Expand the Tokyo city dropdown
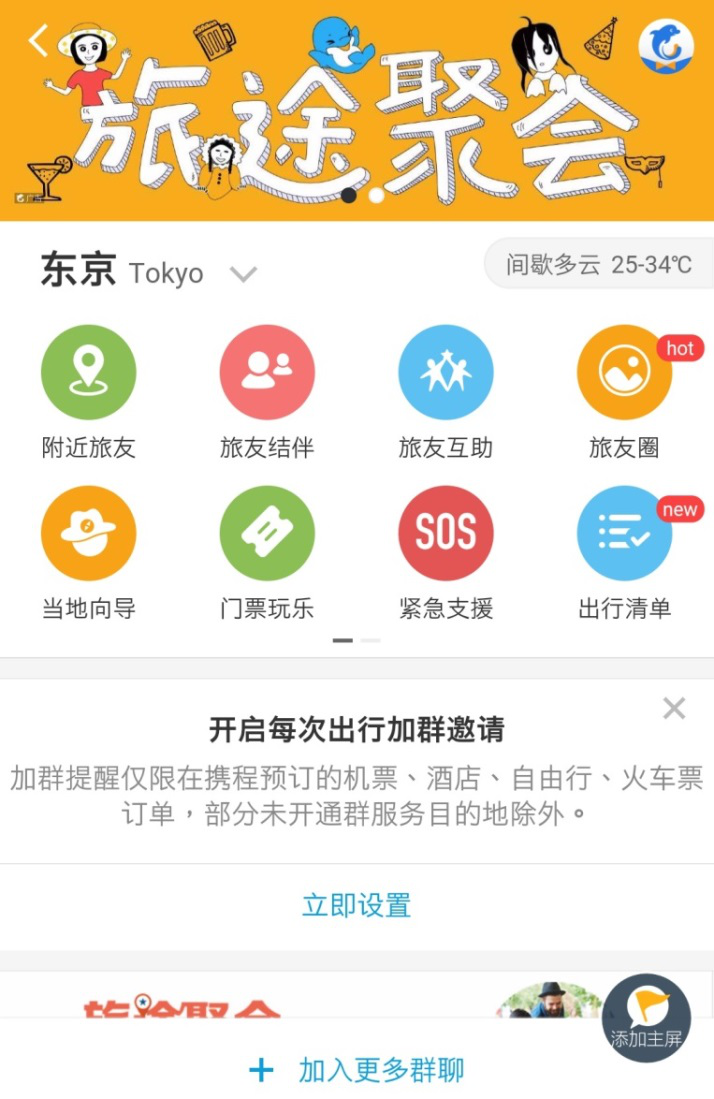 (x=243, y=274)
